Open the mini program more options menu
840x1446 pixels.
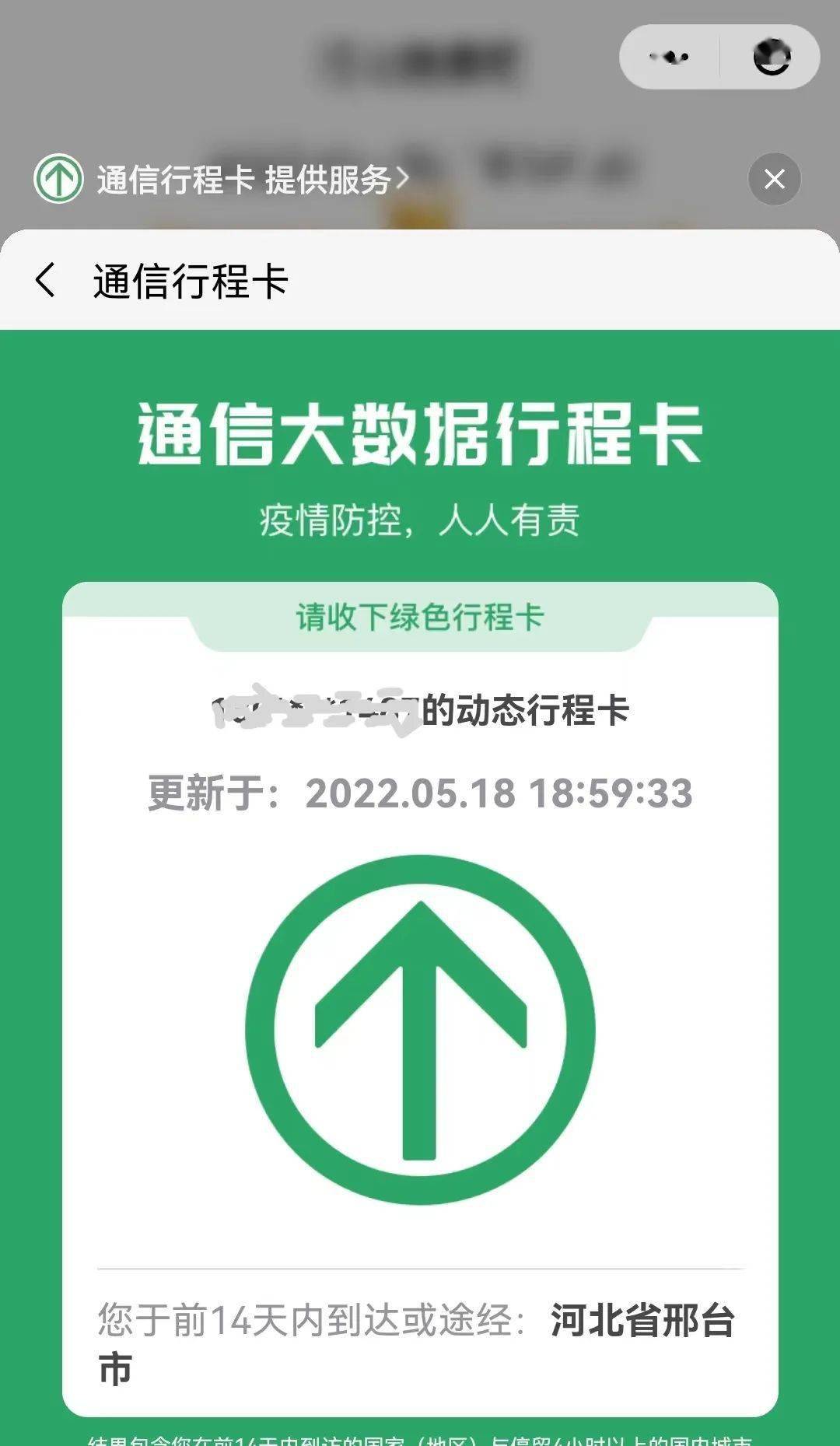pyautogui.click(x=670, y=57)
